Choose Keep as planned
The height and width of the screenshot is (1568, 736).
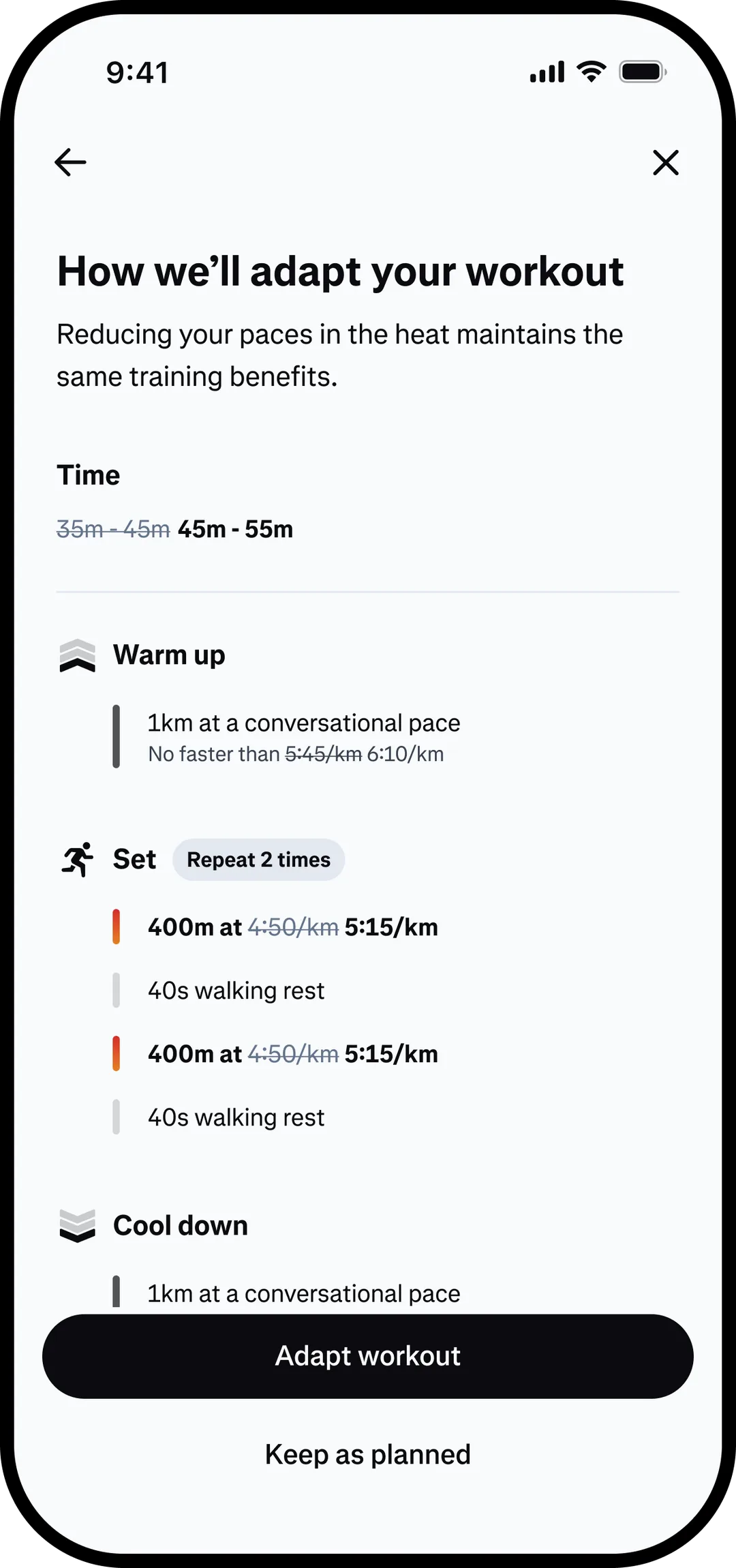pyautogui.click(x=368, y=1454)
